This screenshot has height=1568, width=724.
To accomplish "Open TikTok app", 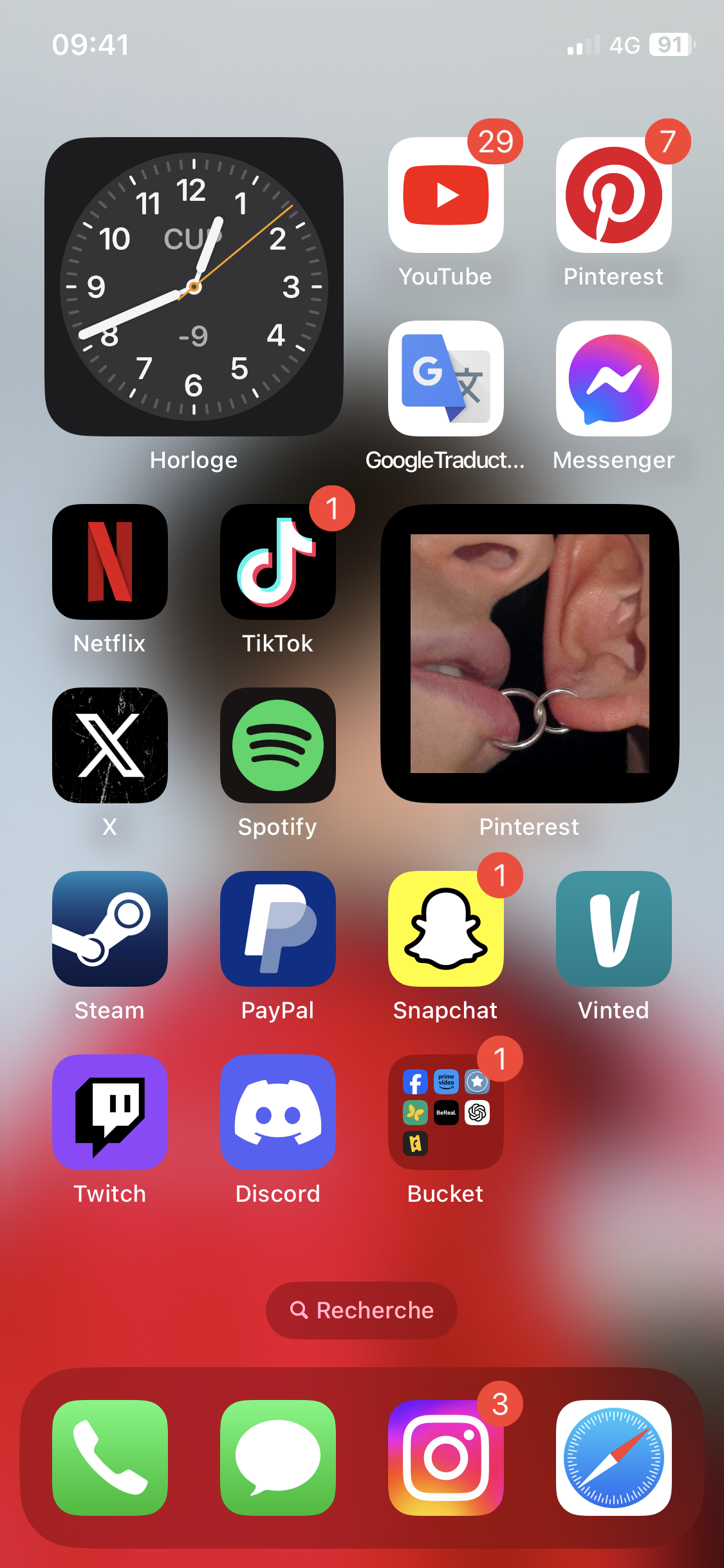I will click(x=277, y=562).
